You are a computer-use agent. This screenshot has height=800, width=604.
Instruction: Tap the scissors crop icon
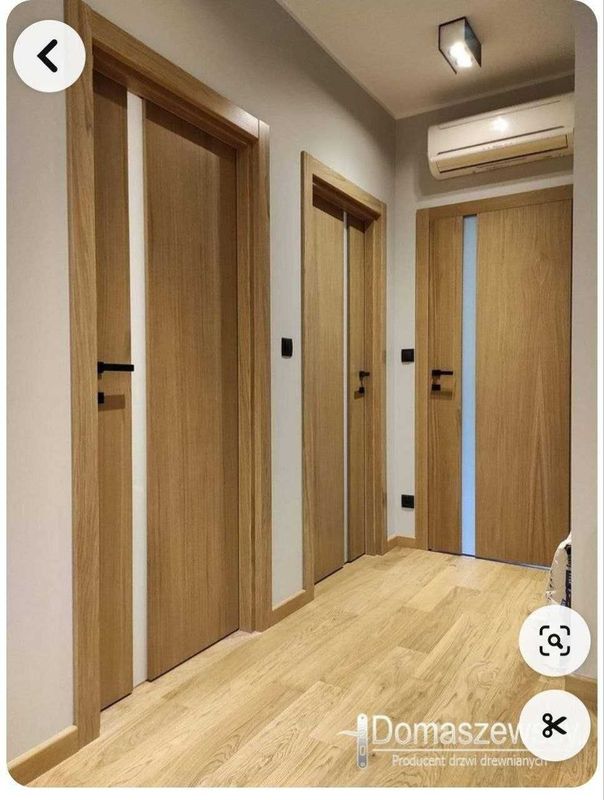click(554, 725)
